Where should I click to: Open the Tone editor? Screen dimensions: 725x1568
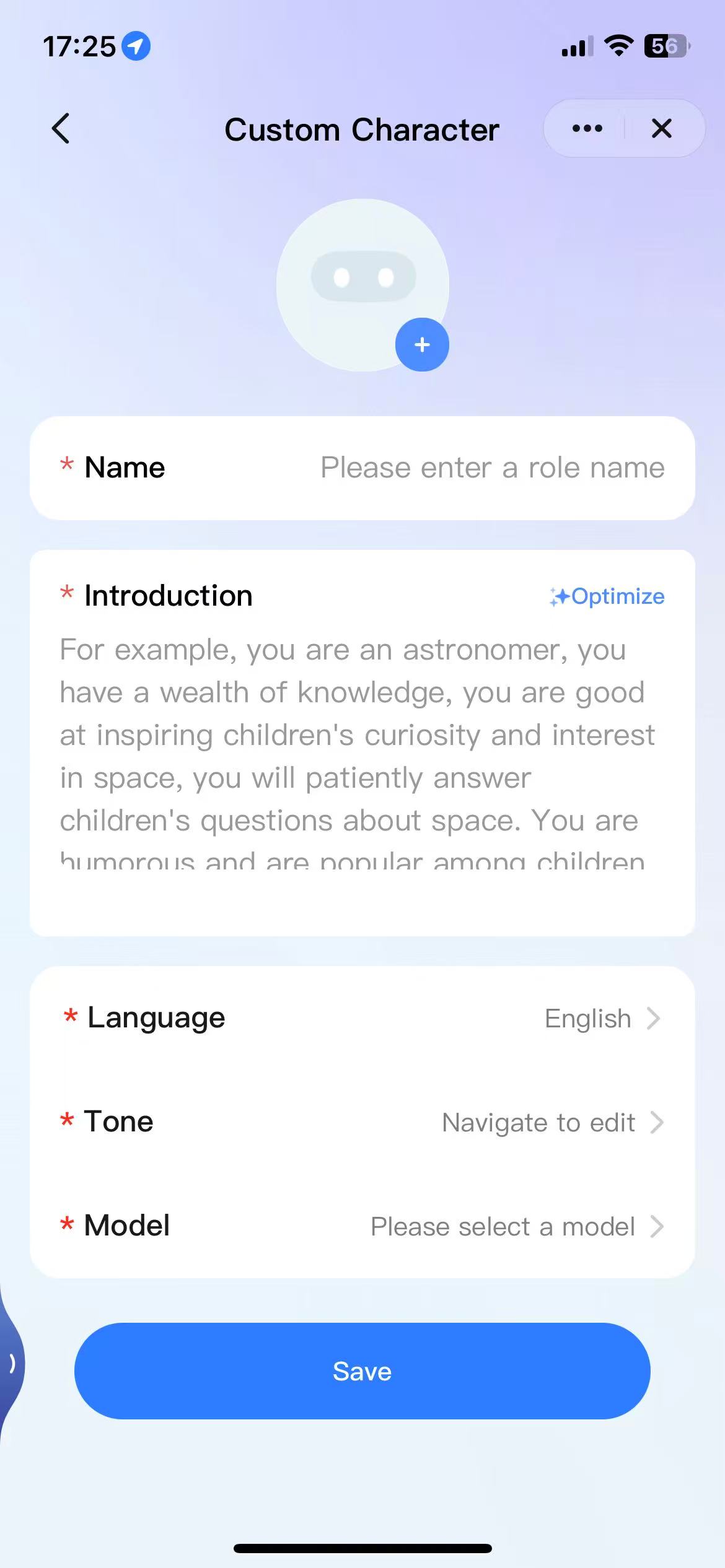(x=551, y=1123)
